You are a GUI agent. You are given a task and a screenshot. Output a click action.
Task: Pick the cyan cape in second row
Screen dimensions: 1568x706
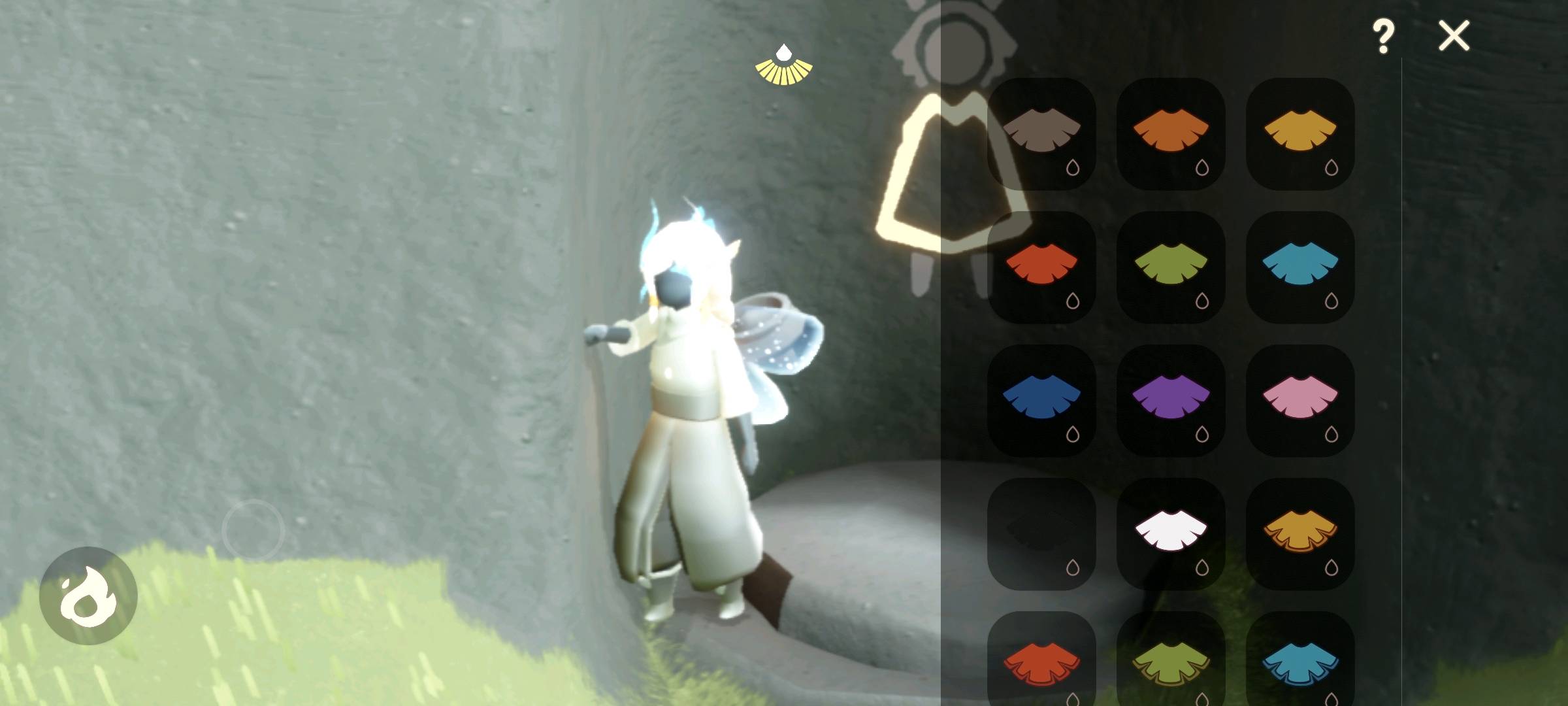tap(1300, 266)
